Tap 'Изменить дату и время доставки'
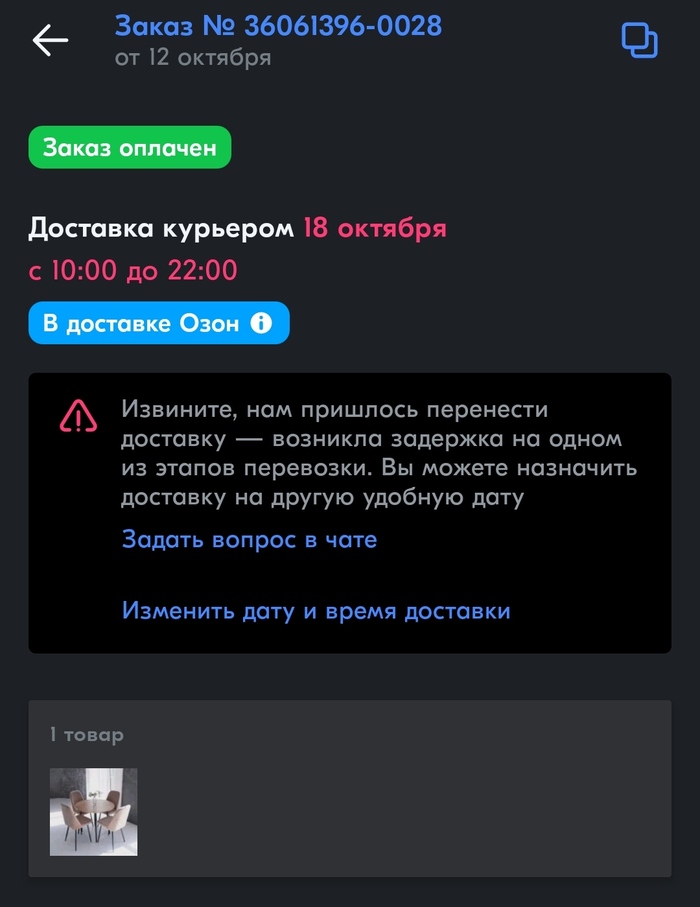Screen dimensions: 700x907 pyautogui.click(x=316, y=611)
